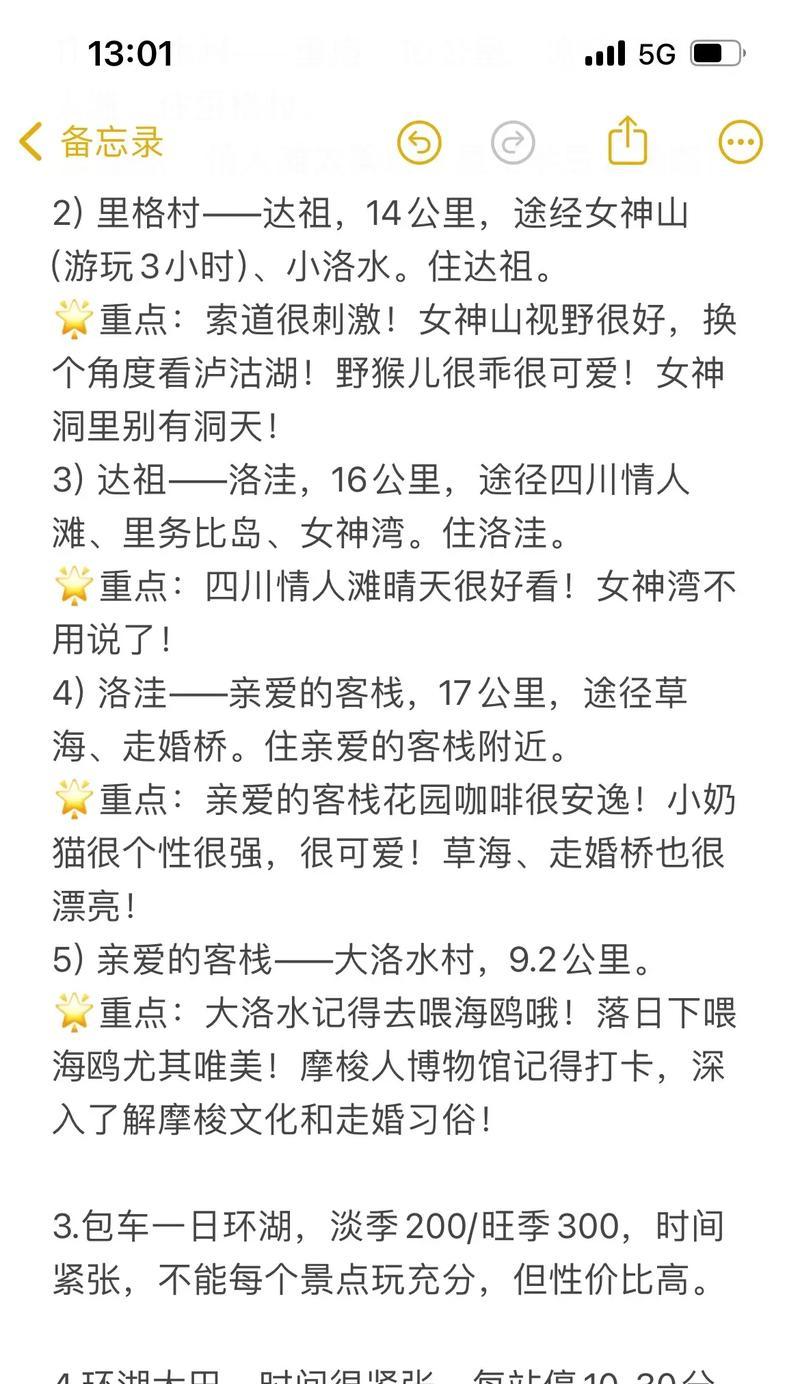Go back to the 备忘录 notes list
Screen dimensions: 800x1384
(90, 142)
